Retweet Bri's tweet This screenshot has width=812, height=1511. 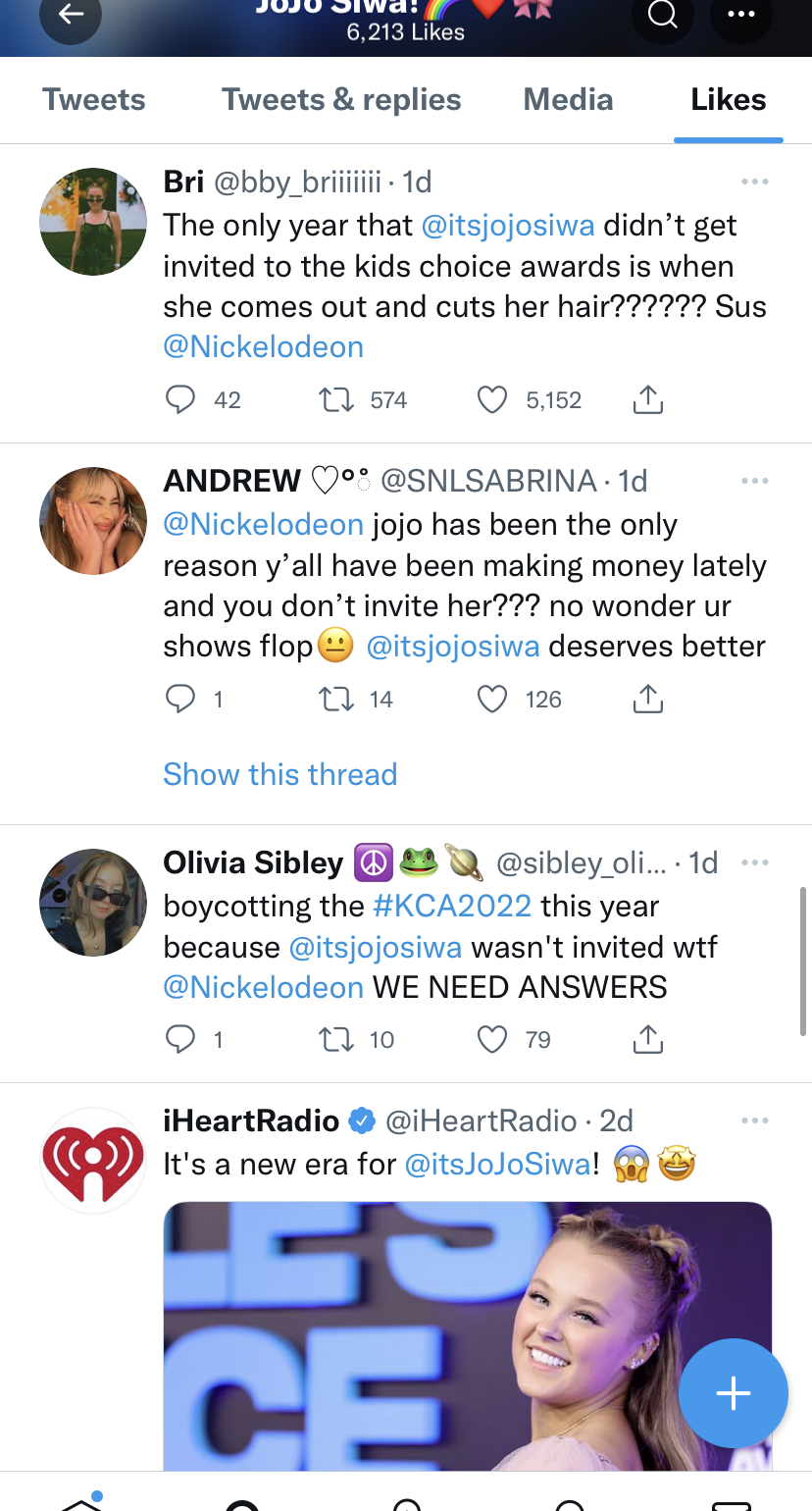click(336, 400)
